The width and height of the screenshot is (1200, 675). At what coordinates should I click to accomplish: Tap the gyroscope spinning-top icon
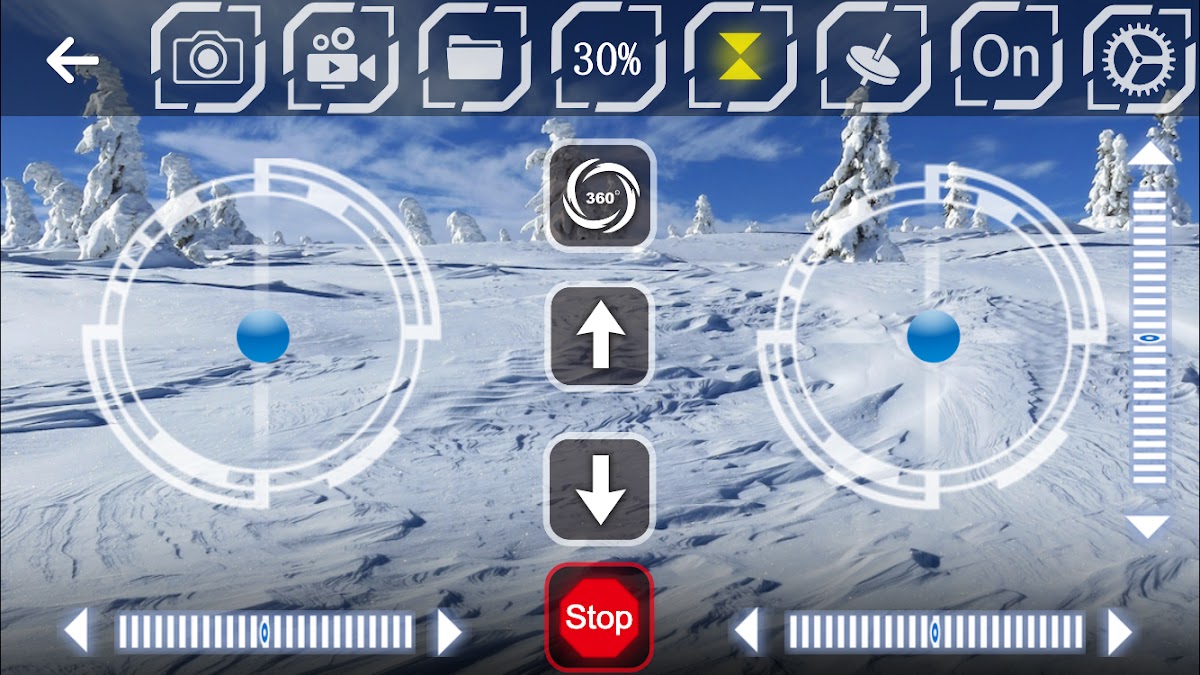[873, 60]
